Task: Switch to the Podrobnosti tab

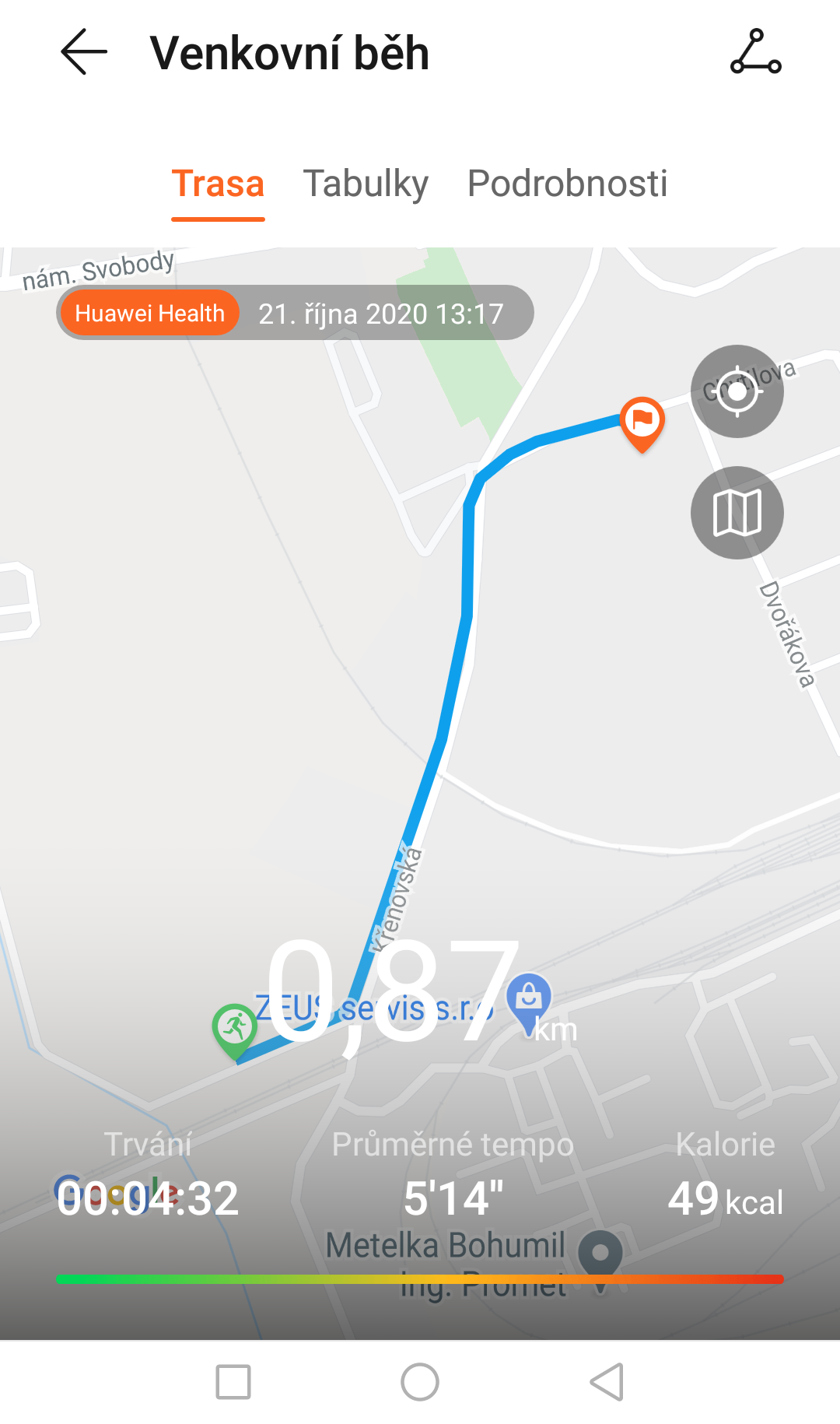Action: (x=567, y=184)
